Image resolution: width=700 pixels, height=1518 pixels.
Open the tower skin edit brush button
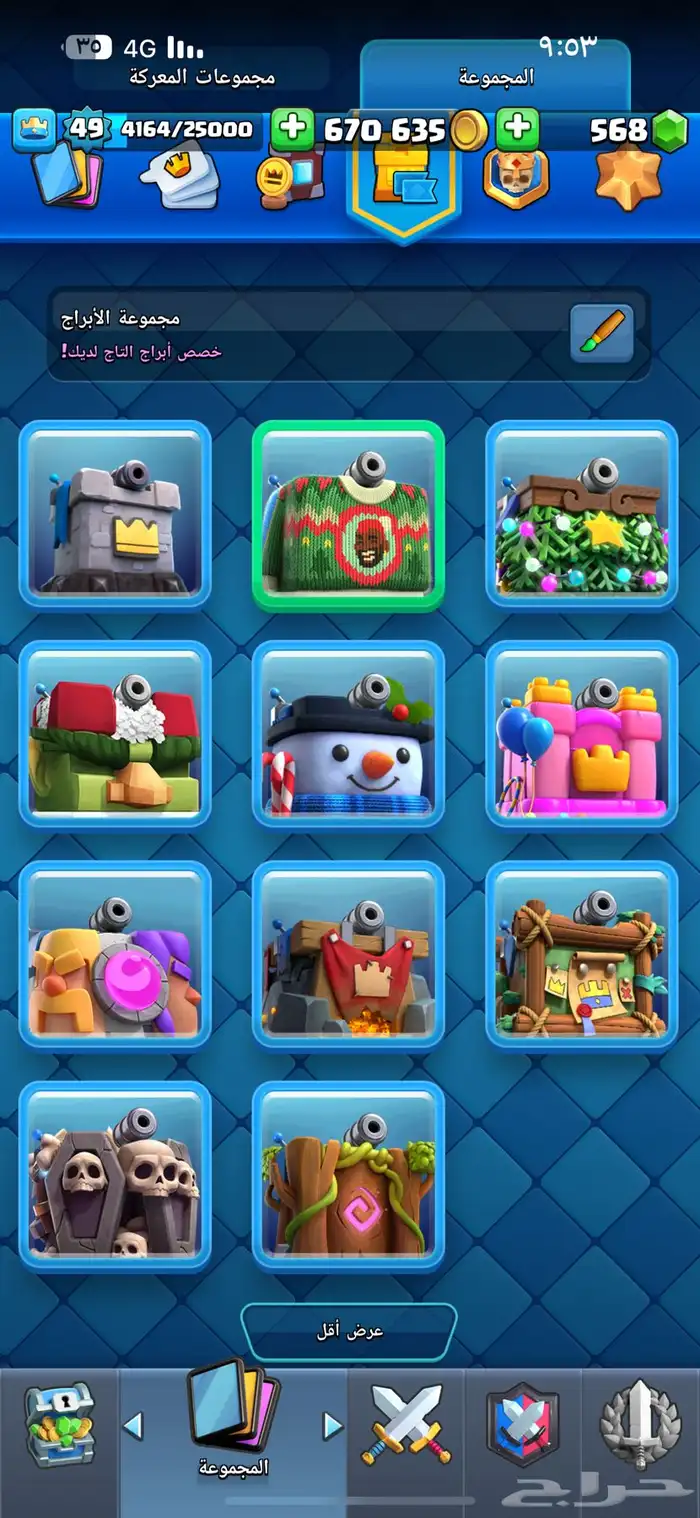601,333
